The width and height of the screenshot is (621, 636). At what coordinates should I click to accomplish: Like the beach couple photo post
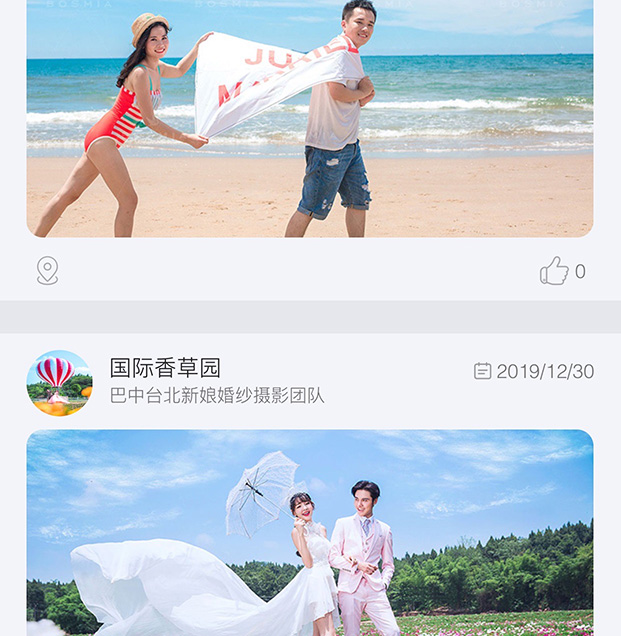pyautogui.click(x=555, y=271)
